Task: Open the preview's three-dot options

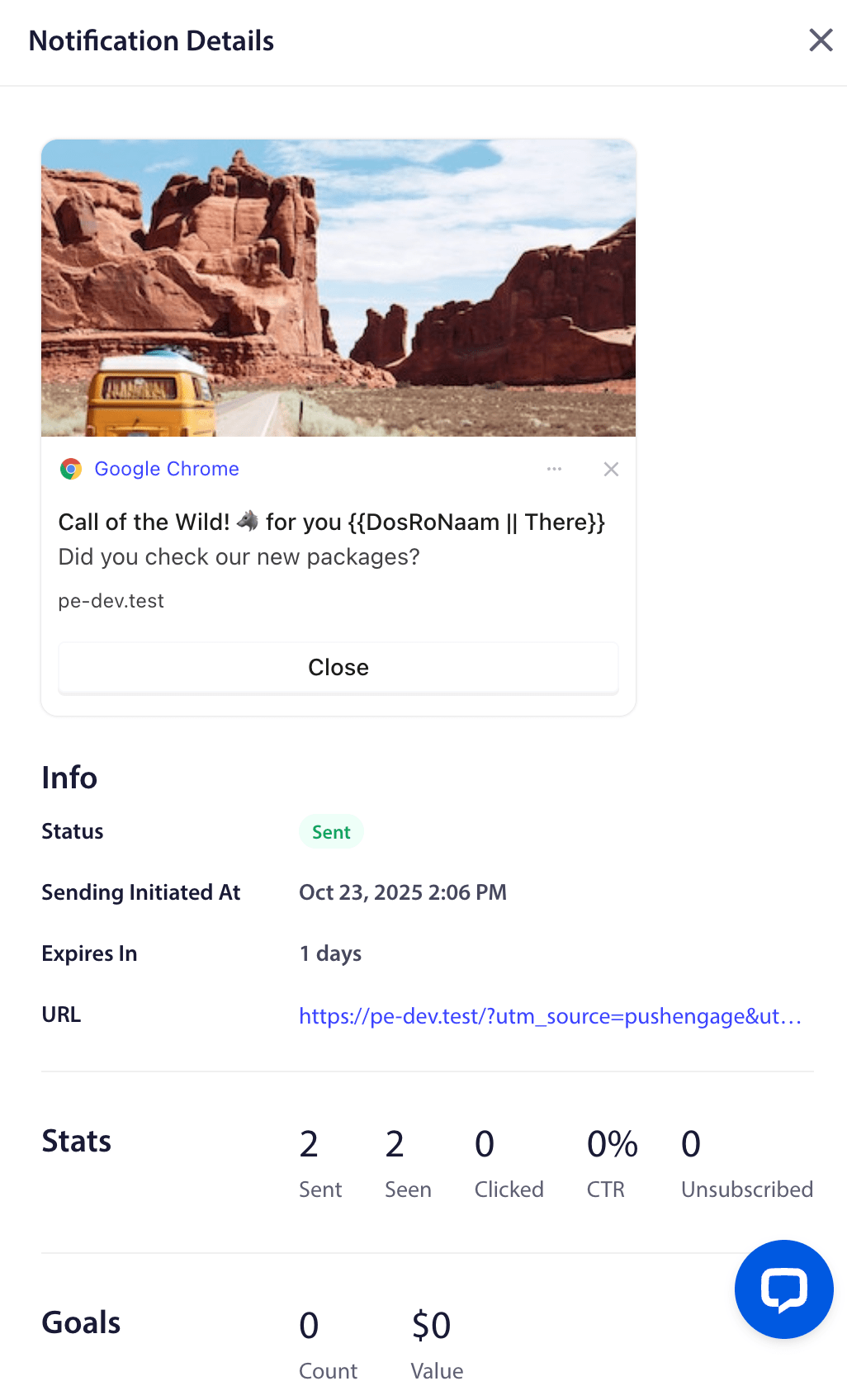Action: click(554, 469)
